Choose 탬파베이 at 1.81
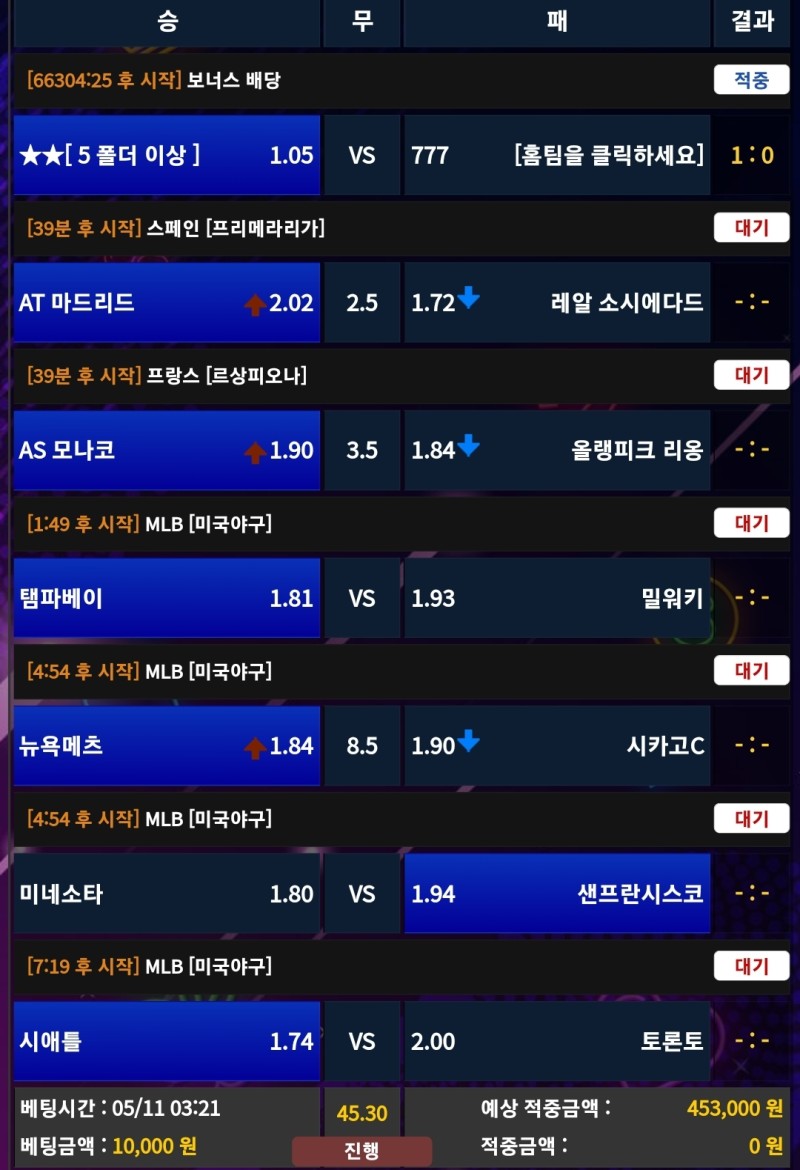This screenshot has height=1170, width=800. pyautogui.click(x=167, y=598)
